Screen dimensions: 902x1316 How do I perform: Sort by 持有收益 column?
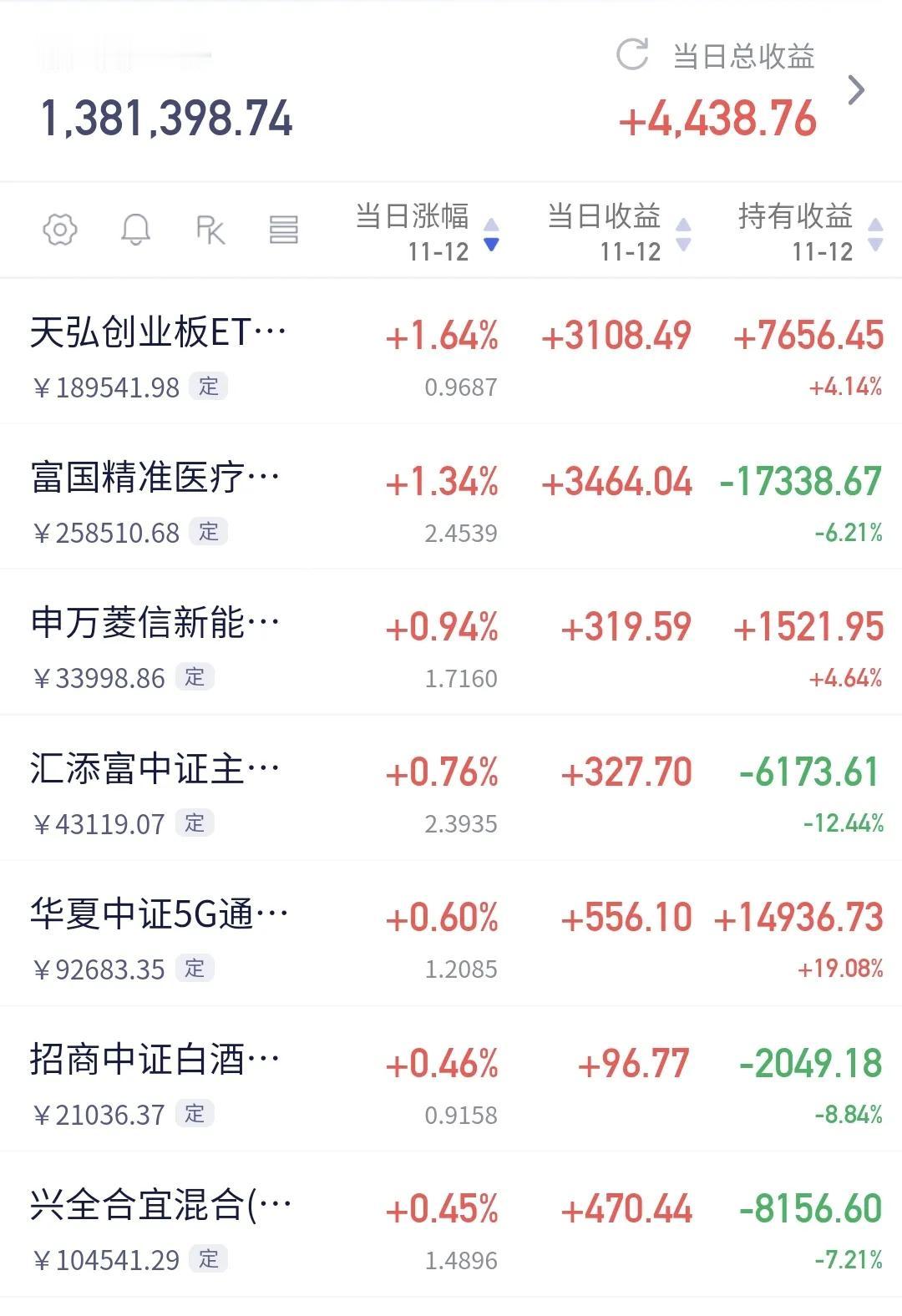(811, 232)
